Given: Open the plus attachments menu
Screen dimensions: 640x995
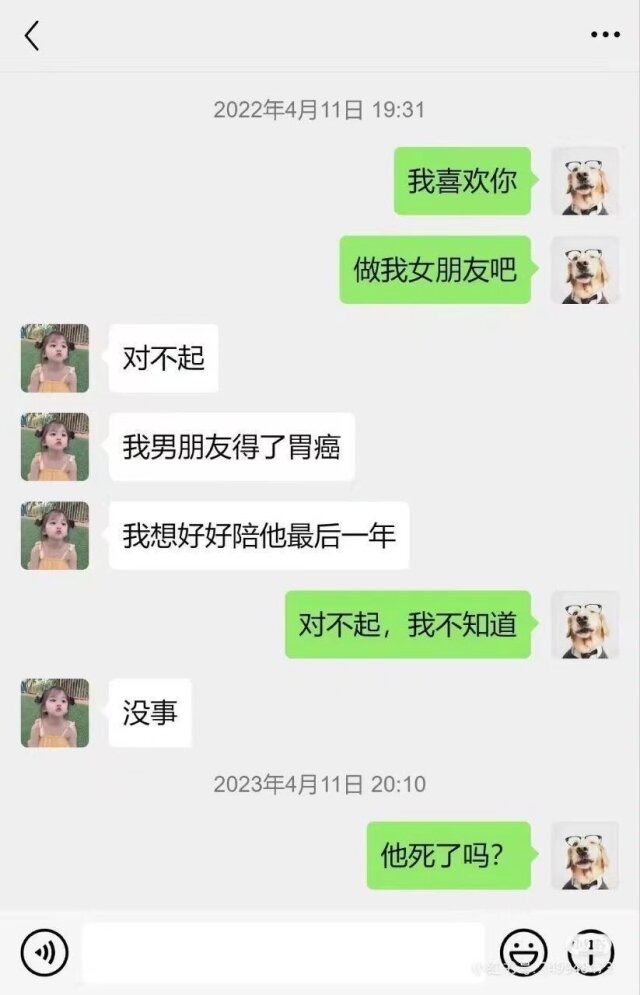Looking at the screenshot, I should point(591,950).
